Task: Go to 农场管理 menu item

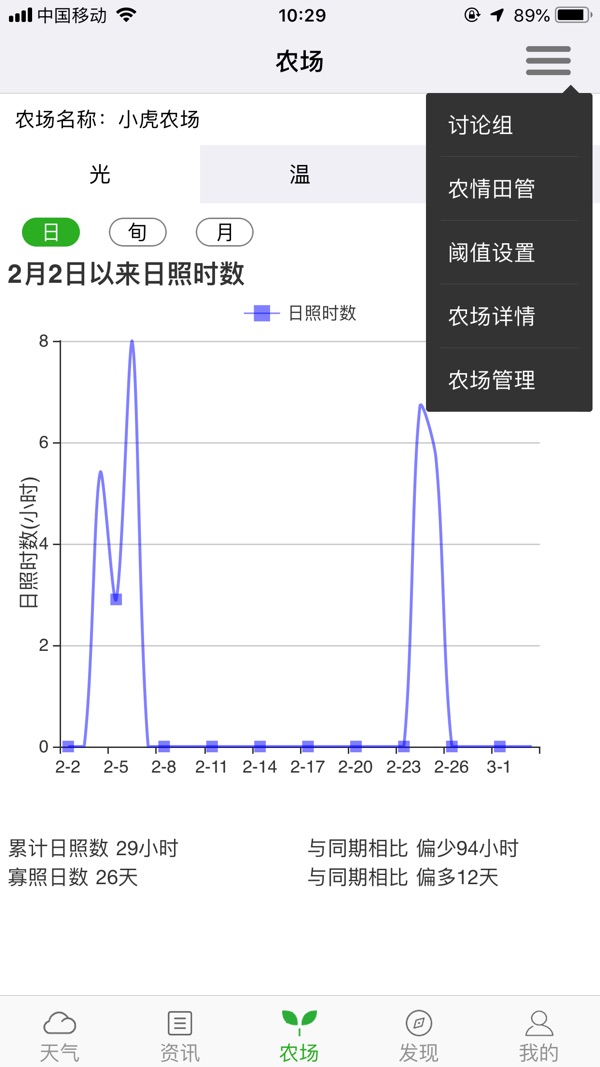Action: coord(509,380)
